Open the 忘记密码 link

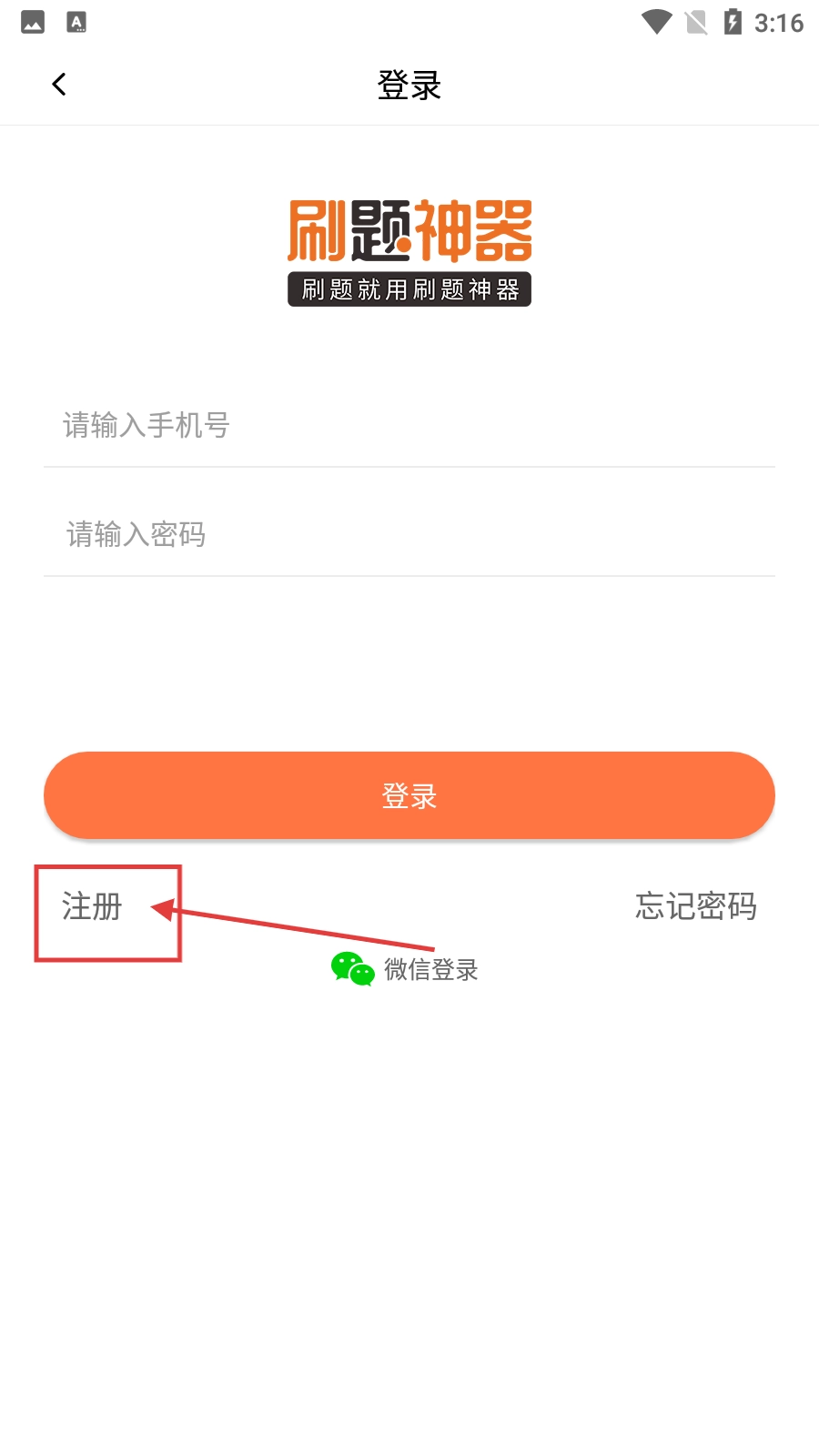pos(696,906)
